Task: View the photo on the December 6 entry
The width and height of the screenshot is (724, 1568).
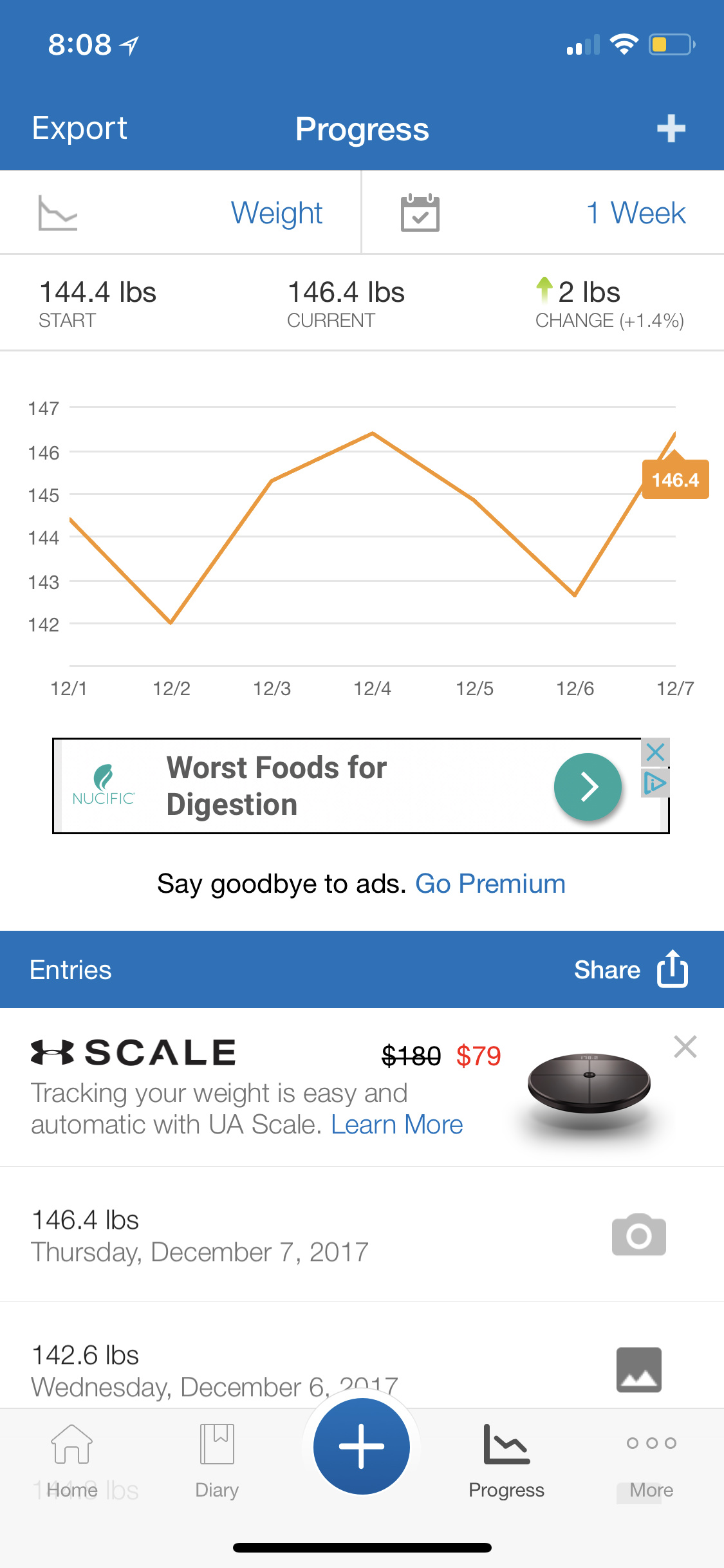Action: (638, 1370)
